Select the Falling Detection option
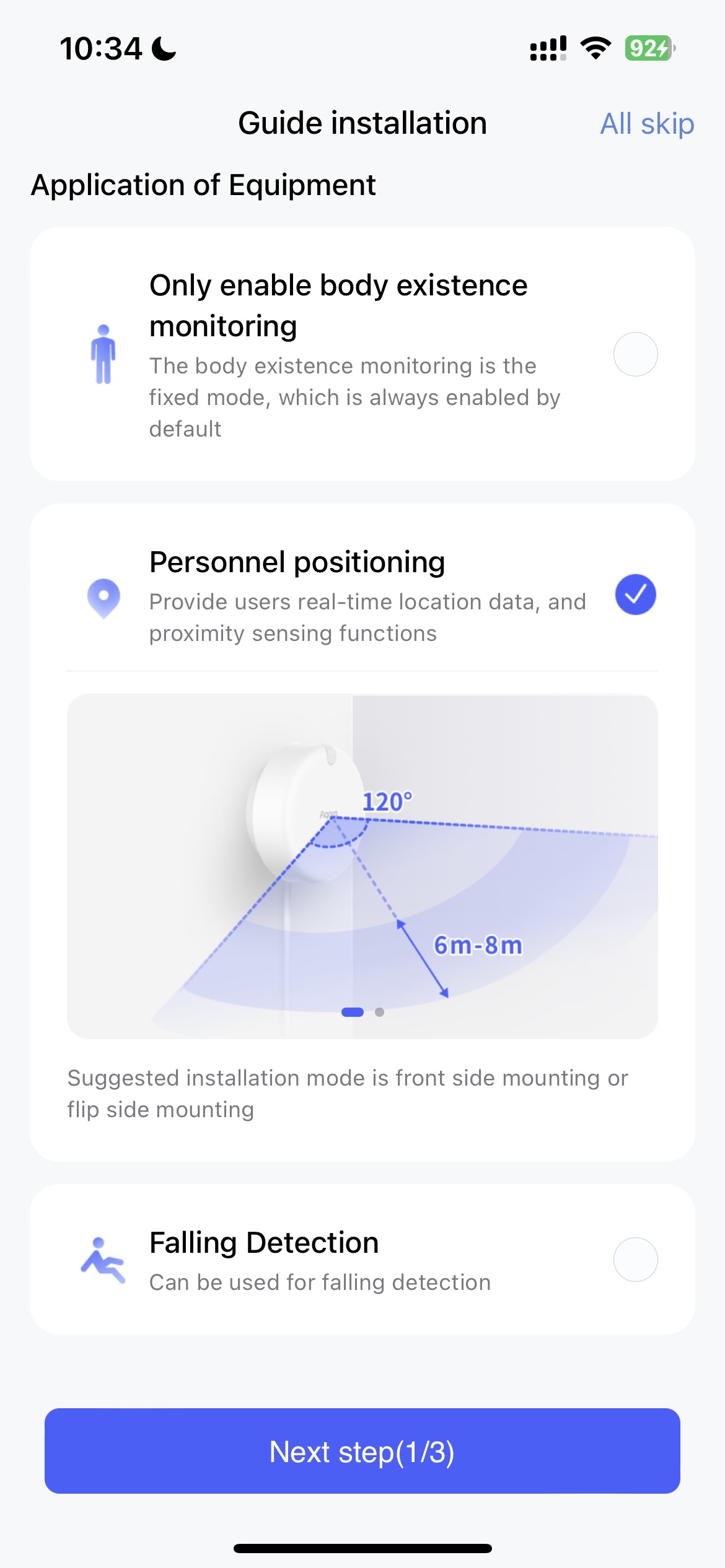Viewport: 725px width, 1568px height. (635, 1259)
